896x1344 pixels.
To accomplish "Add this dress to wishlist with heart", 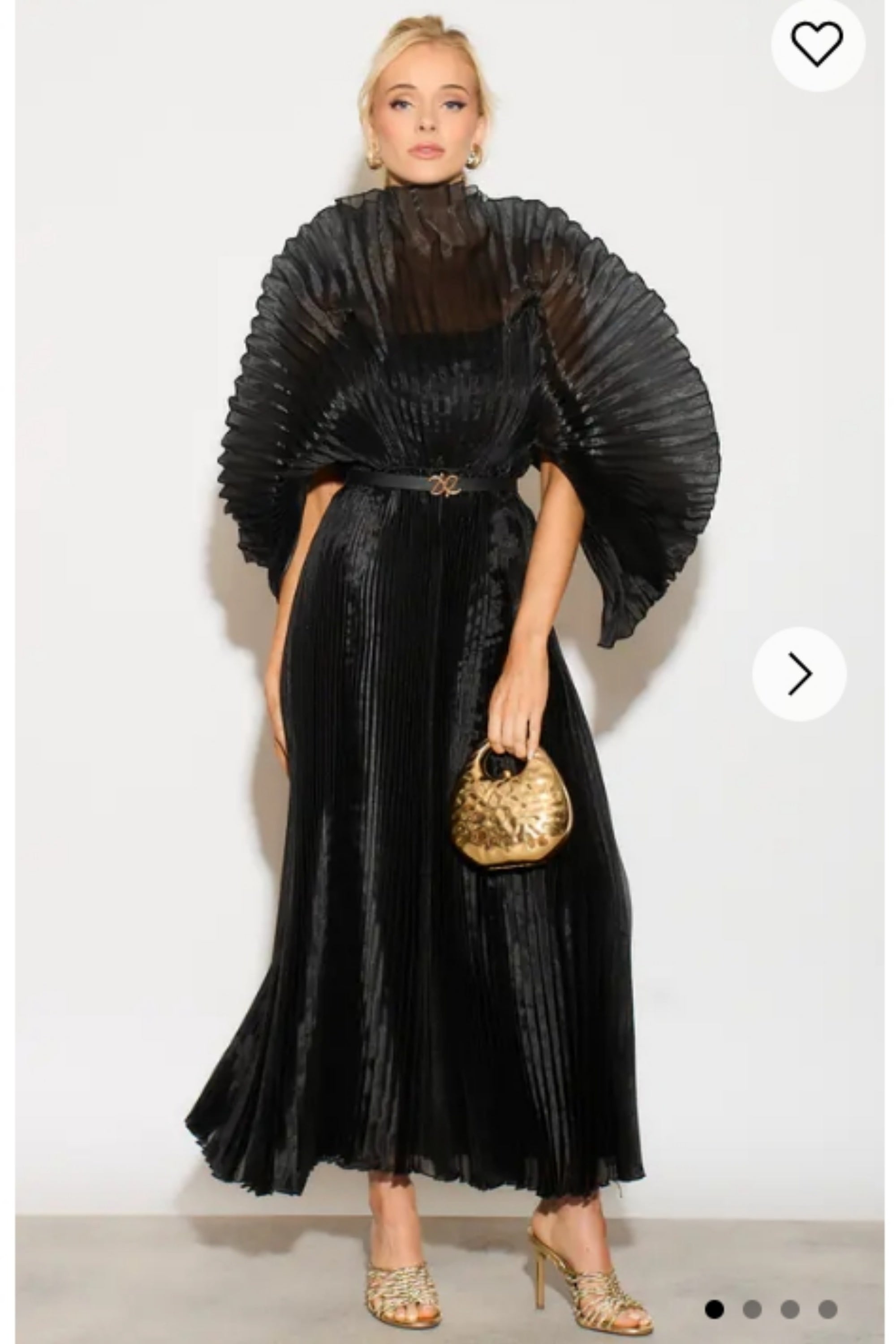I will click(818, 44).
